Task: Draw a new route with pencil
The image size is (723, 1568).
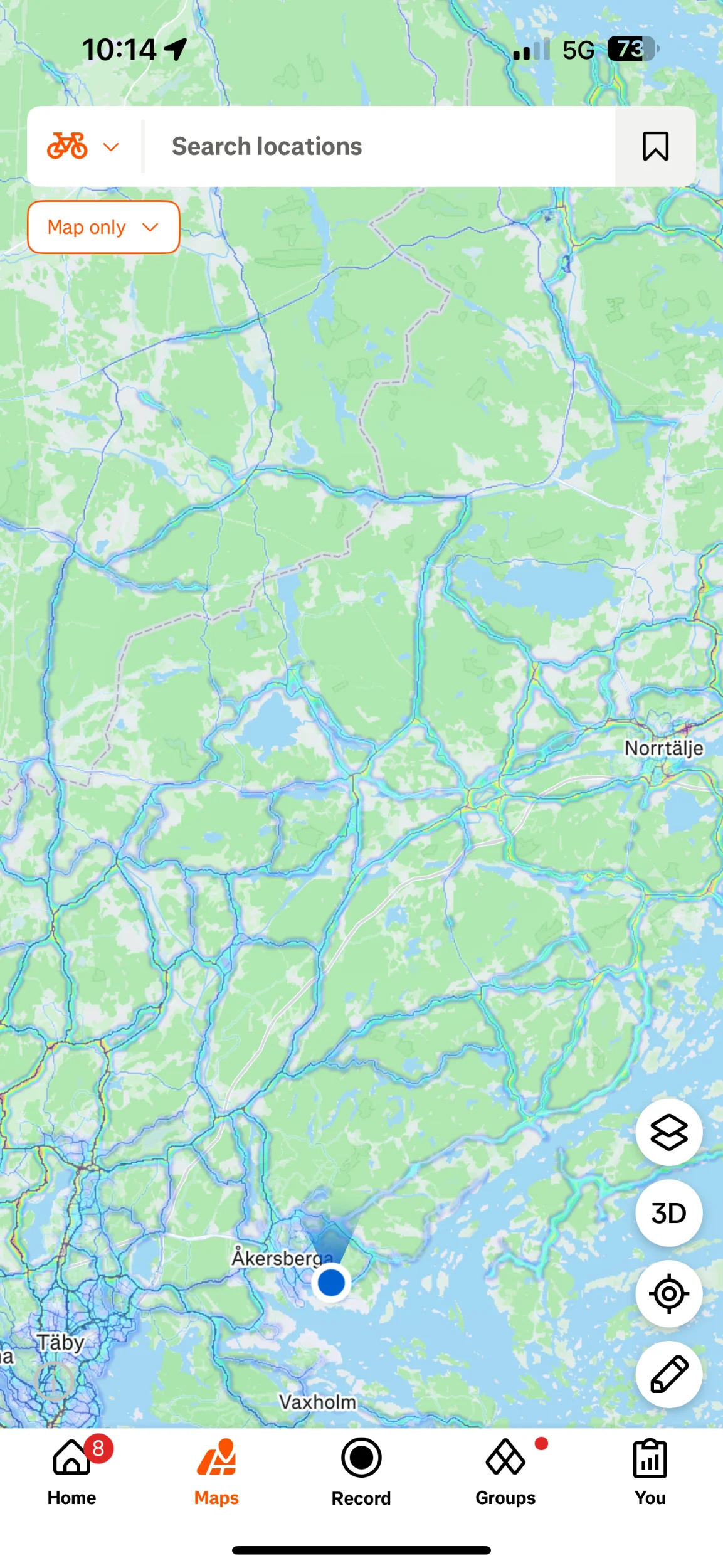Action: point(668,1374)
